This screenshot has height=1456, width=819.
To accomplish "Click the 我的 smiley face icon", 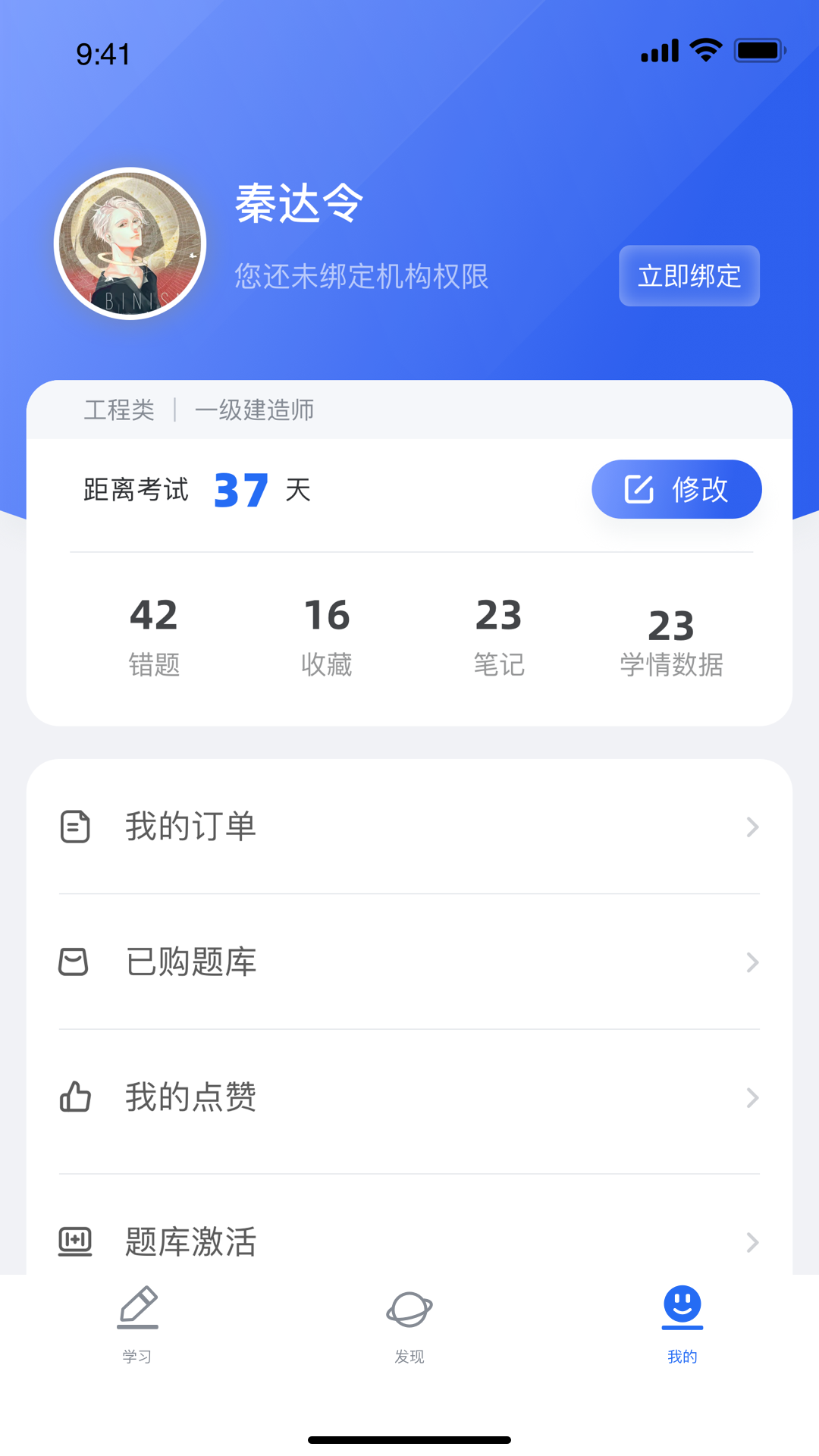I will [681, 1303].
